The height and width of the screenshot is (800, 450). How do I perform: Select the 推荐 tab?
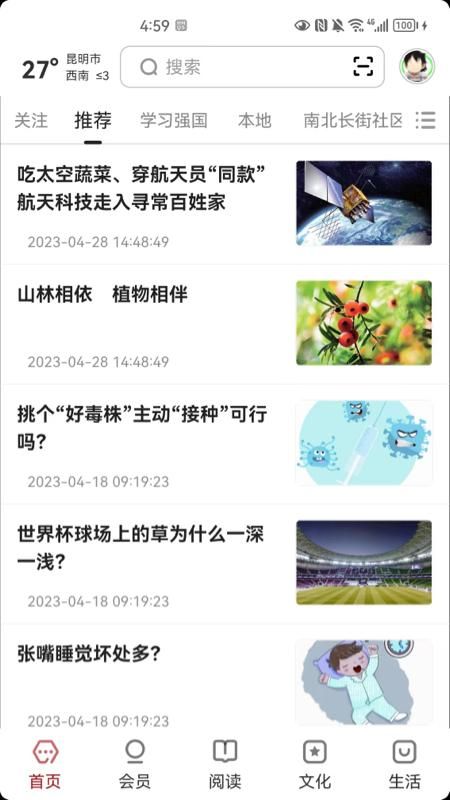(93, 120)
